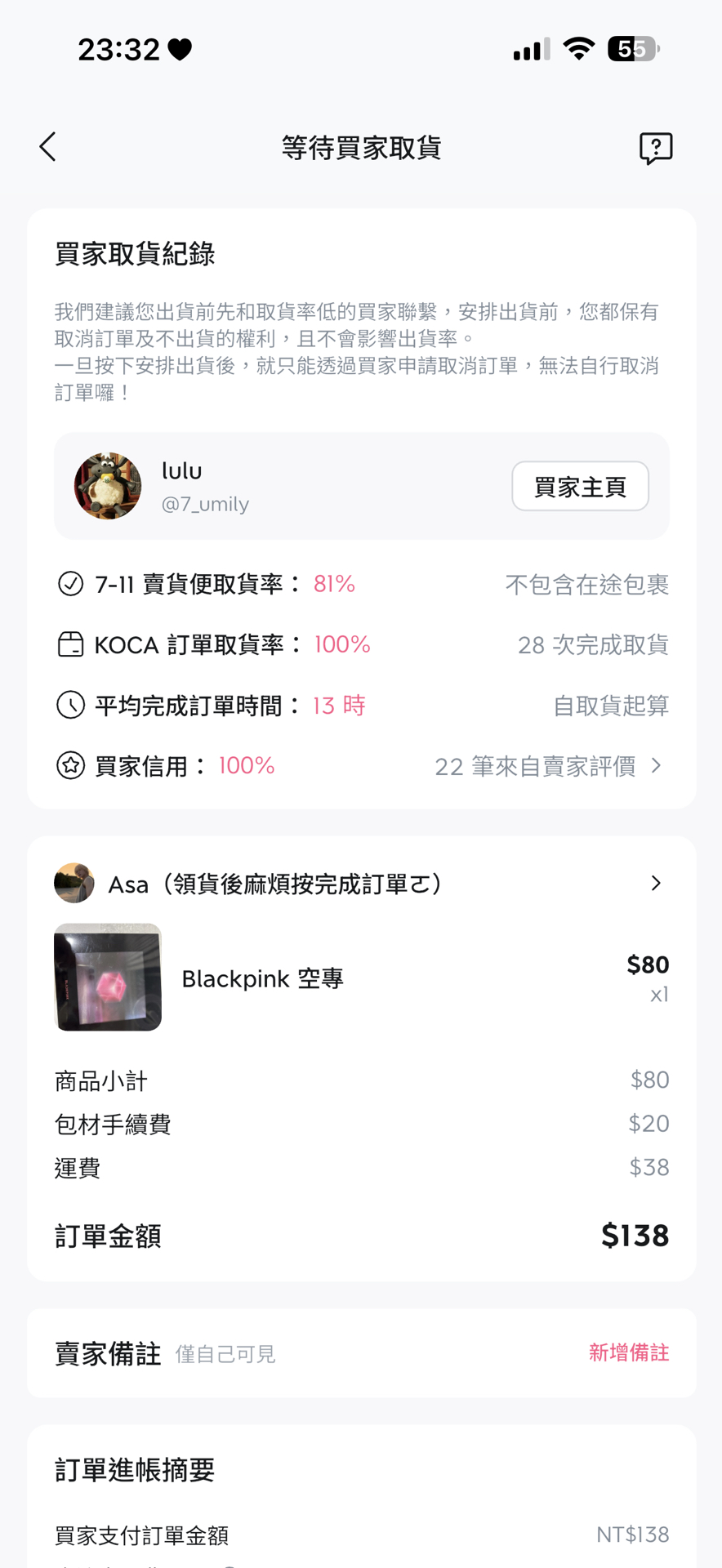Tap the battery level indicator
722x1568 pixels.
631,49
